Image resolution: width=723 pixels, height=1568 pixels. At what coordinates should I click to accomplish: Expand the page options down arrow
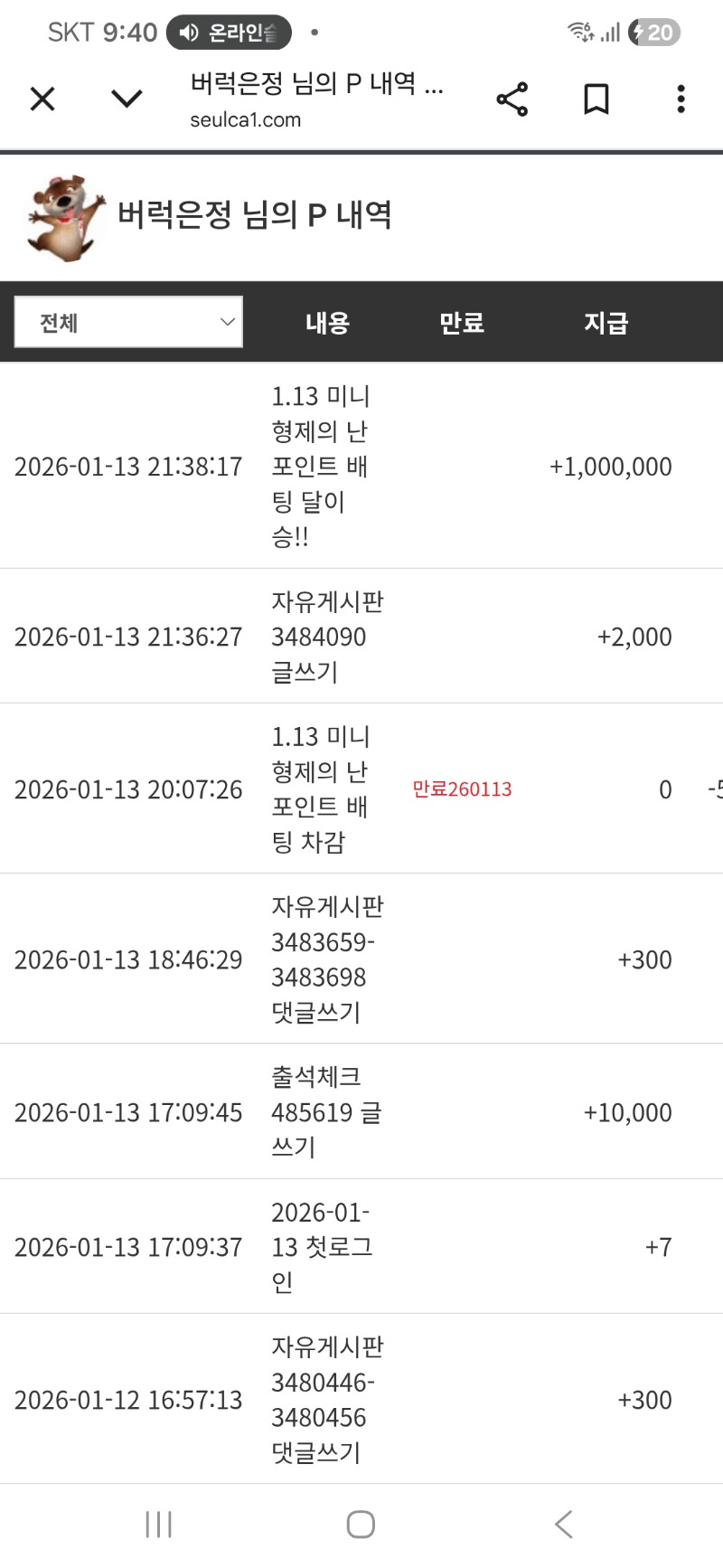(127, 99)
